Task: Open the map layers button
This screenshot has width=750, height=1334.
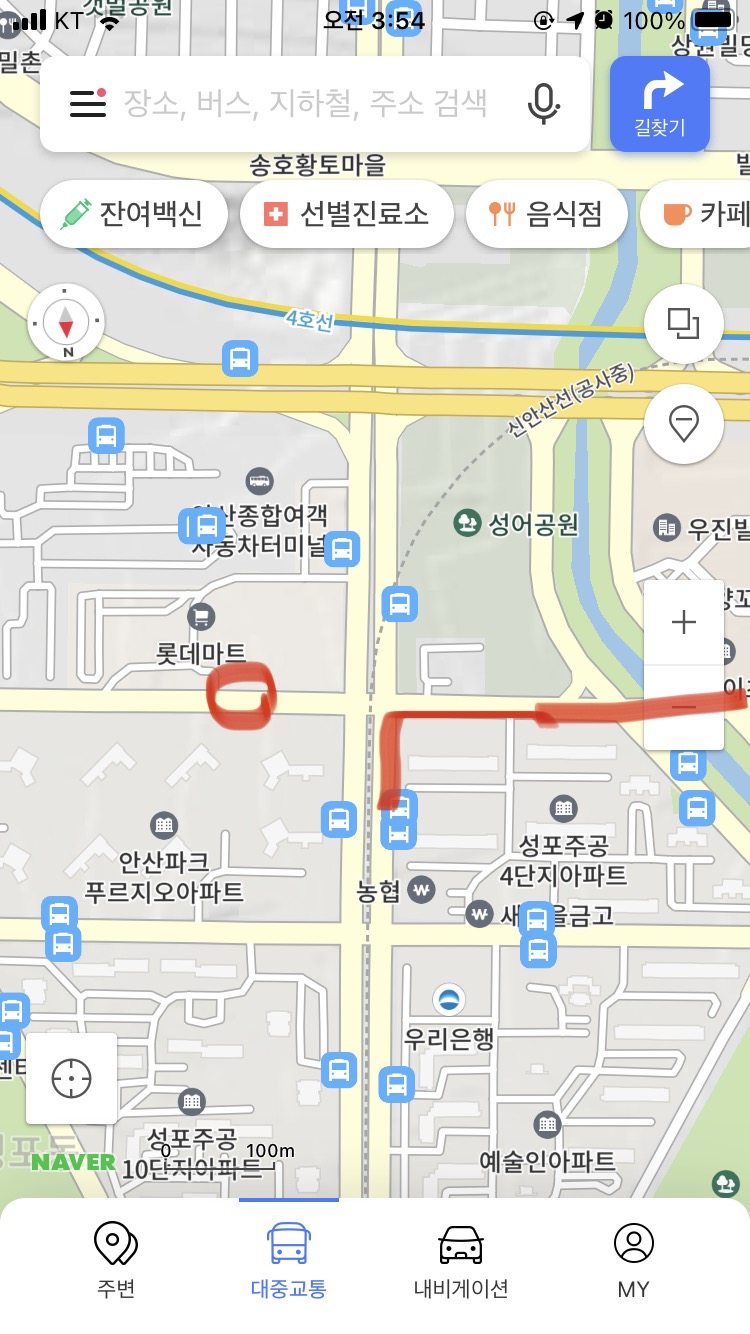Action: tap(684, 323)
